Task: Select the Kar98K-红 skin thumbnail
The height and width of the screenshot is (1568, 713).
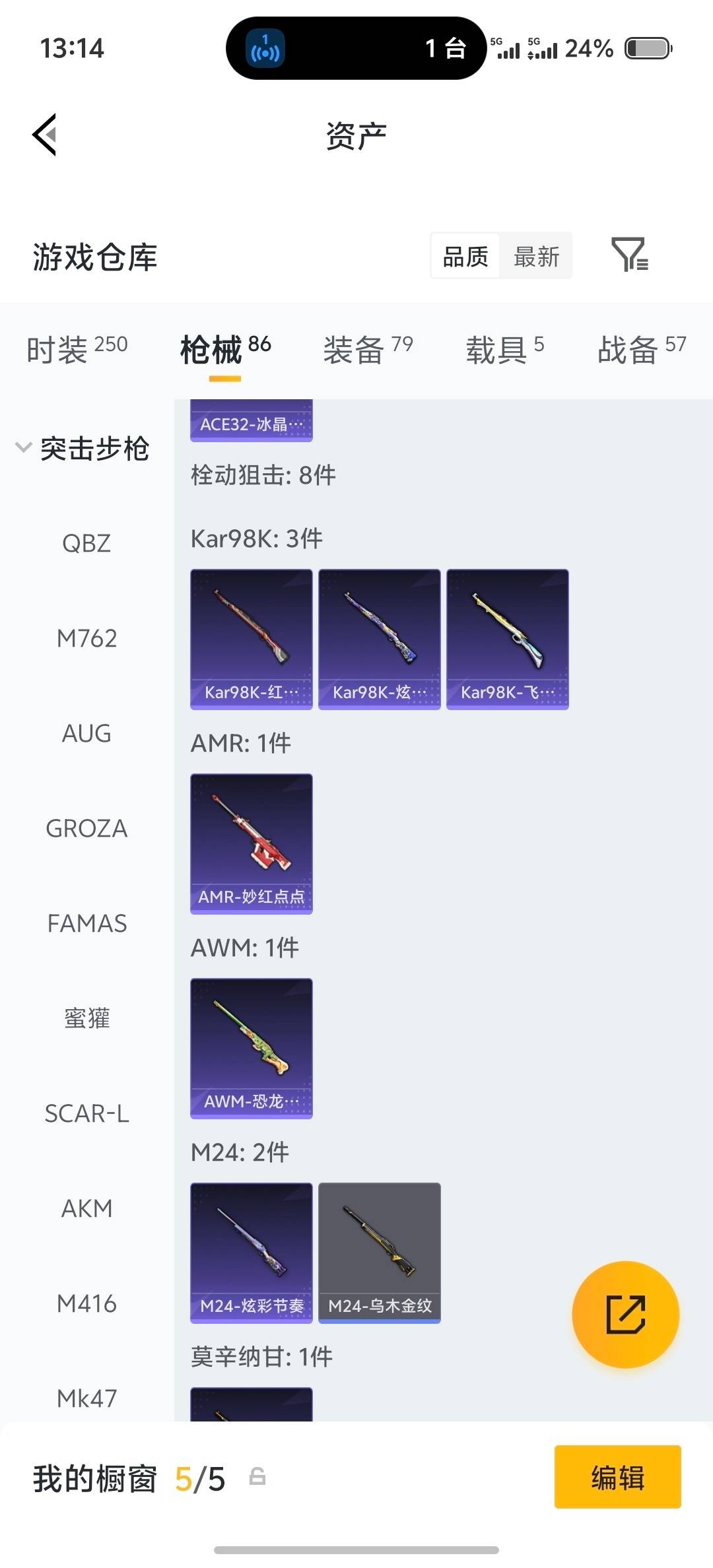Action: pos(251,637)
